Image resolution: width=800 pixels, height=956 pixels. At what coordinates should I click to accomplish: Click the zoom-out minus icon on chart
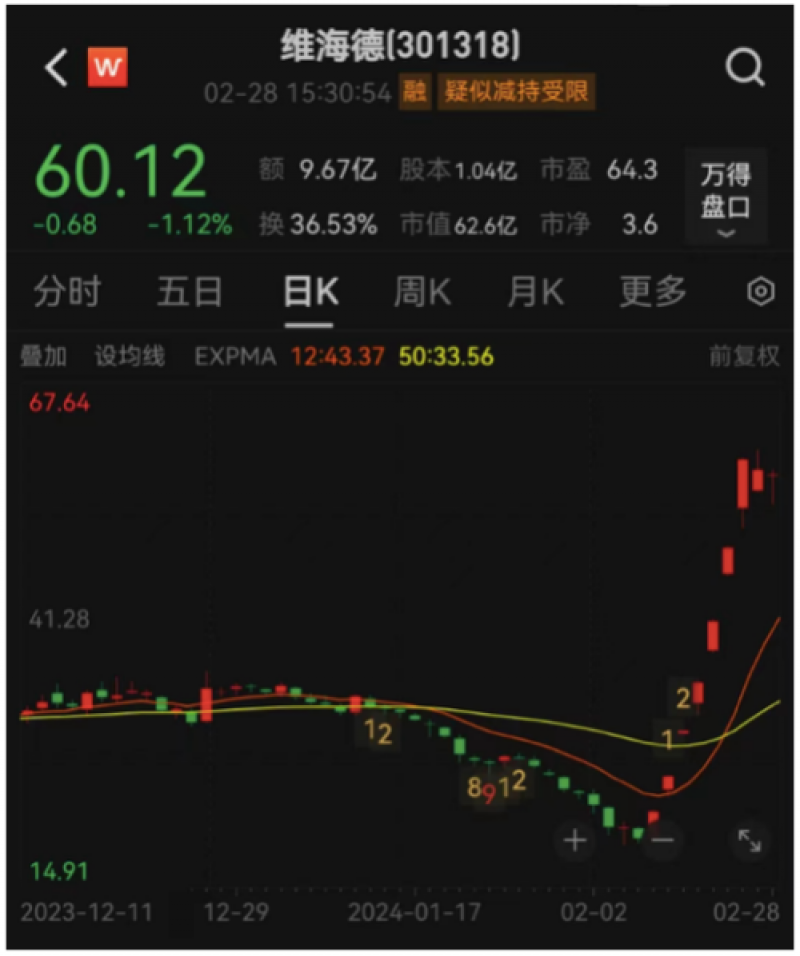point(661,841)
